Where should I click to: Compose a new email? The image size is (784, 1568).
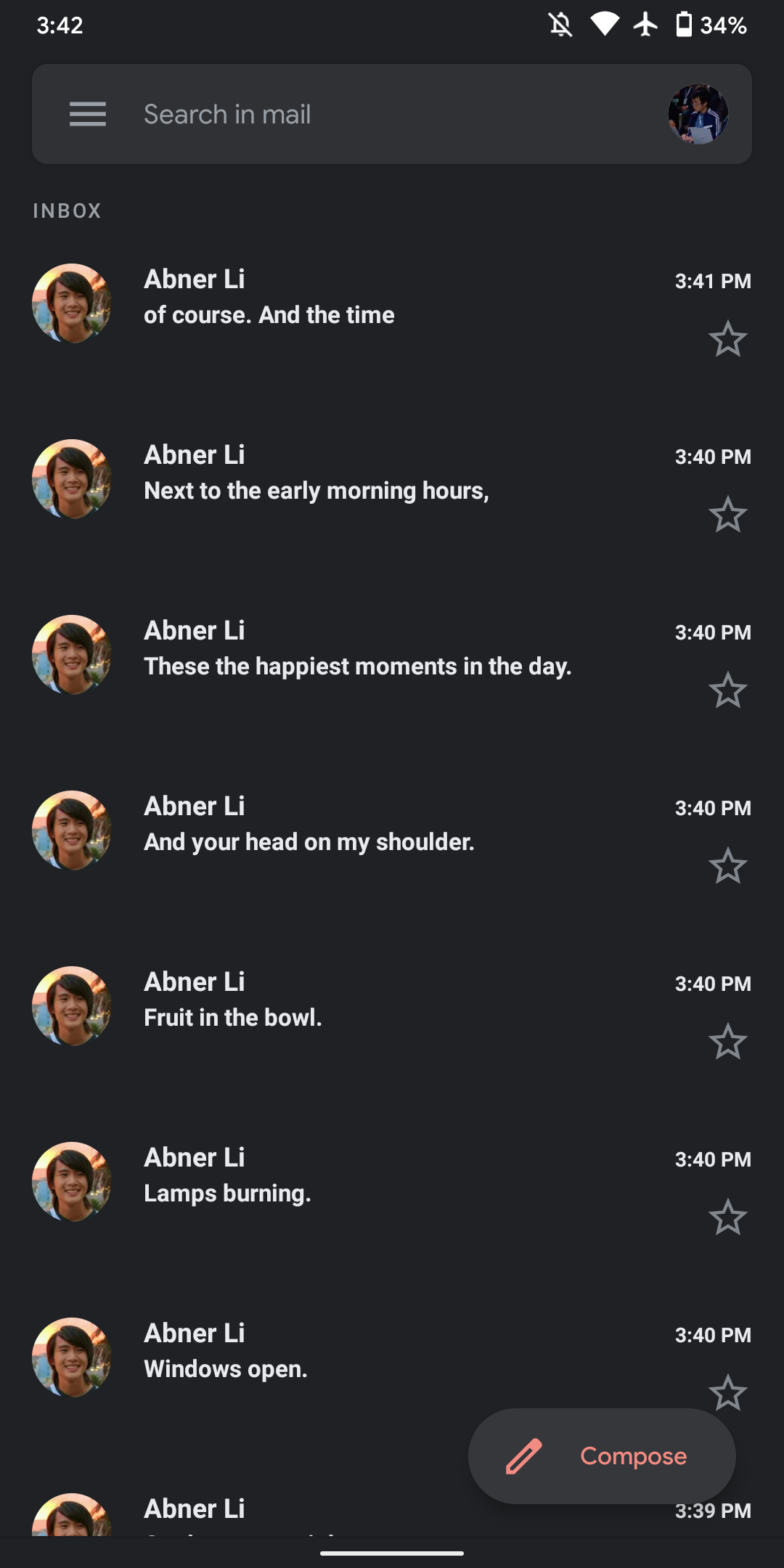coord(602,1455)
